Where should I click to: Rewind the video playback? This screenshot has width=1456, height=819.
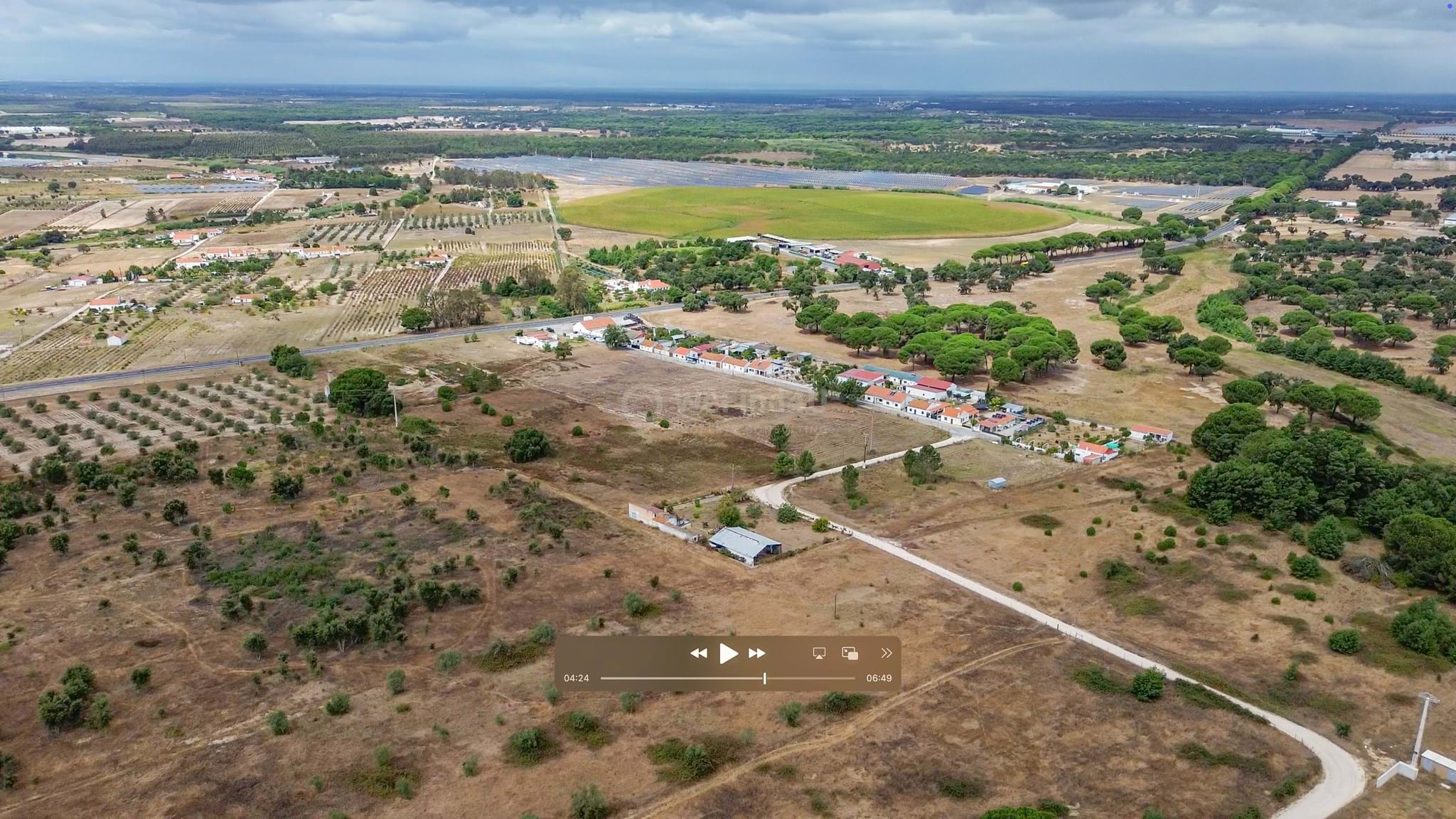point(698,653)
